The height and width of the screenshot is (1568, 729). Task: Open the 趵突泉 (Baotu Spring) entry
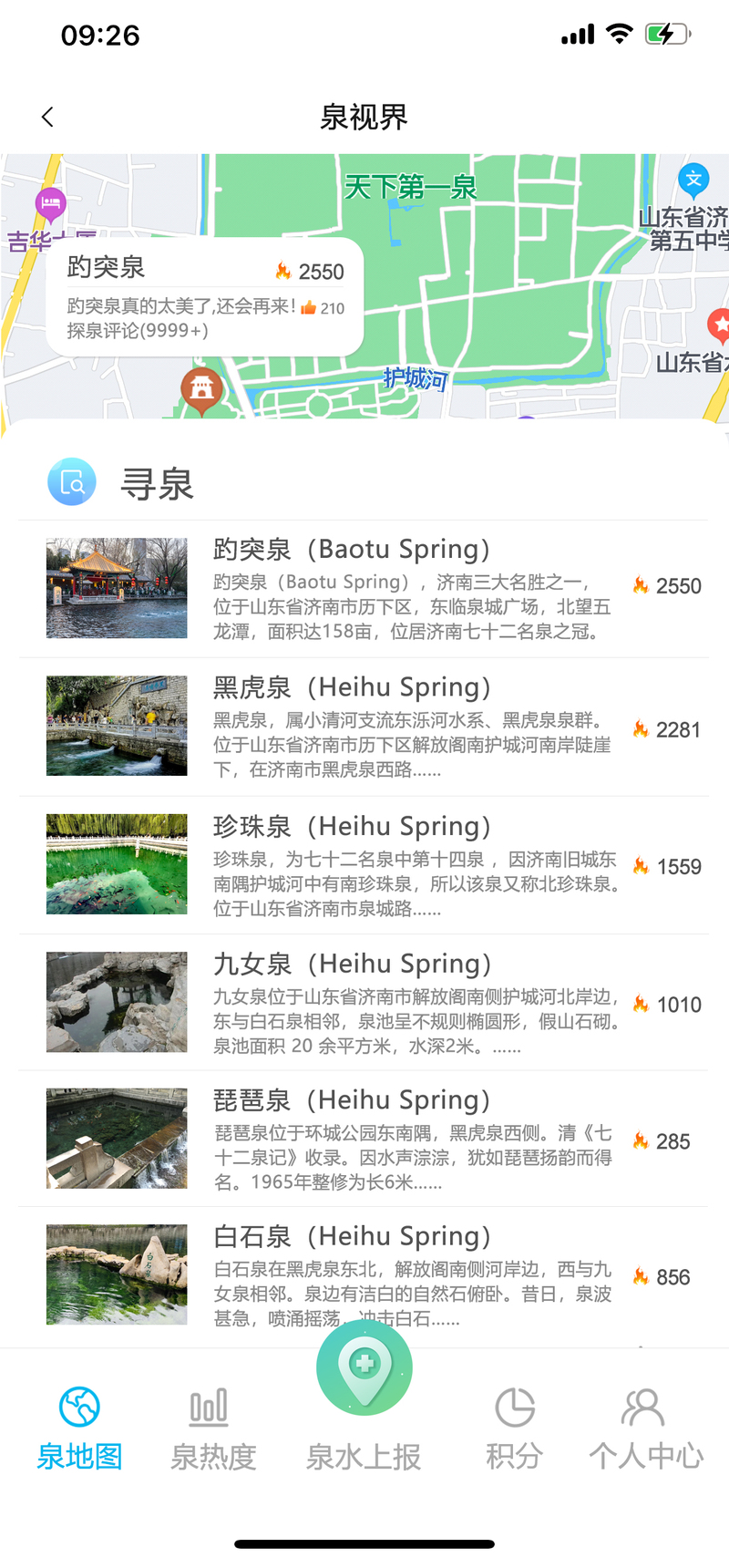(364, 589)
